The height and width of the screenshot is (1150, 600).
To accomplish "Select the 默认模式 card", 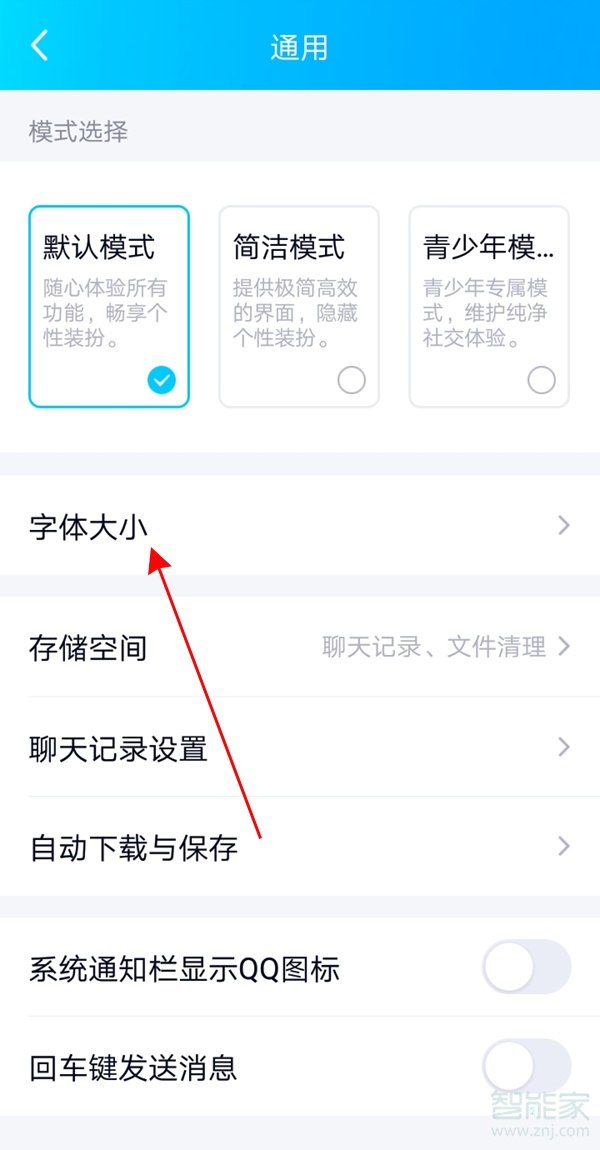I will [x=109, y=306].
